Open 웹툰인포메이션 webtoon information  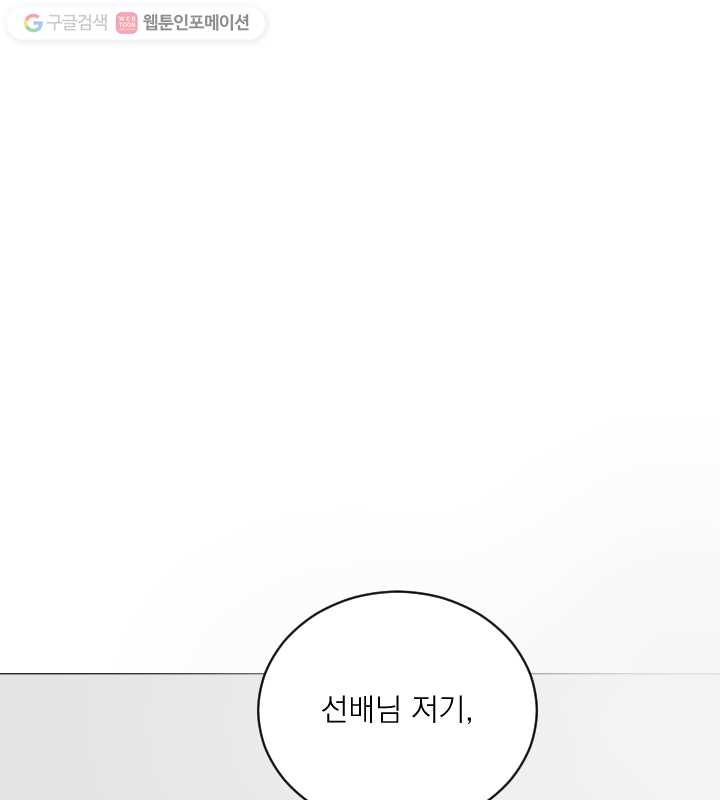[x=184, y=23]
